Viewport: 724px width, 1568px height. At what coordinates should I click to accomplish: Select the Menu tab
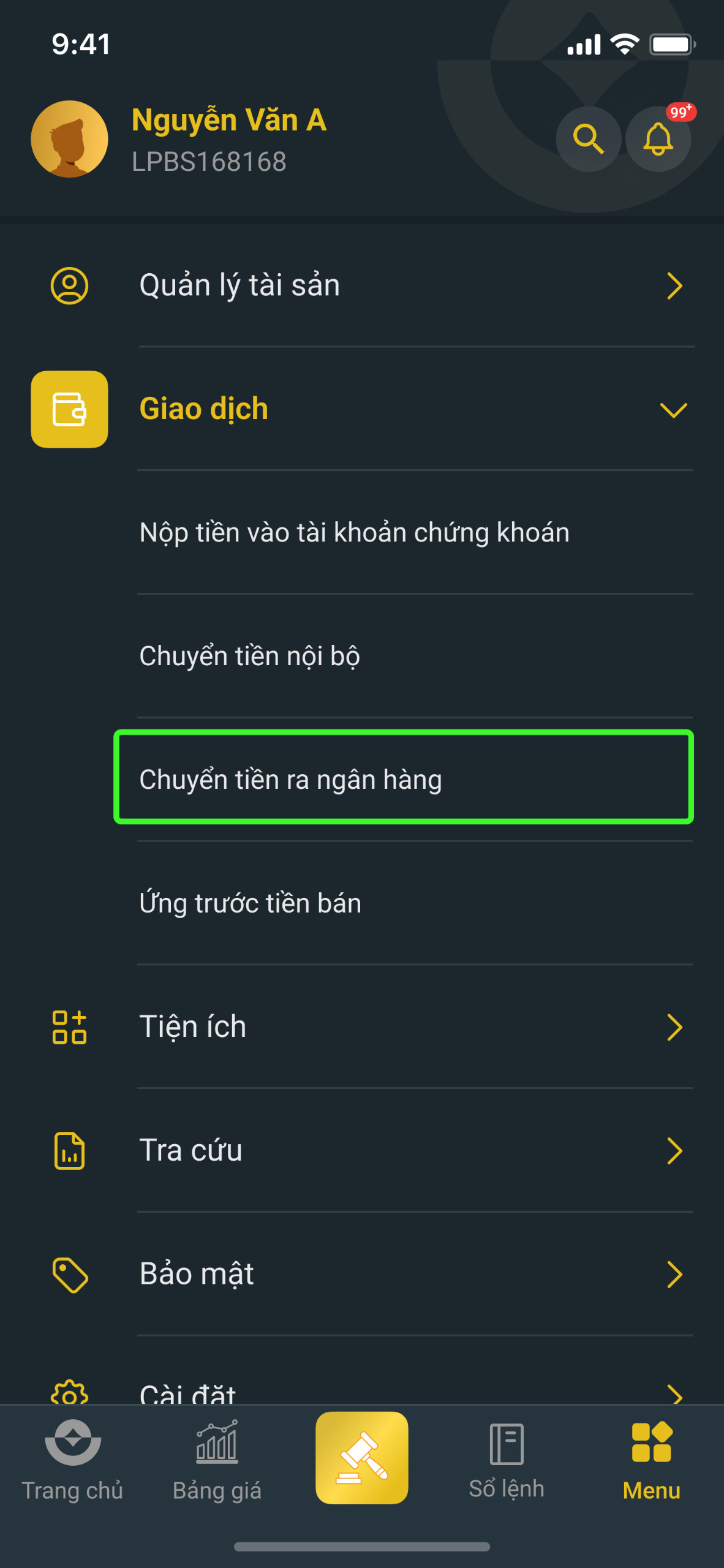coord(651,1461)
